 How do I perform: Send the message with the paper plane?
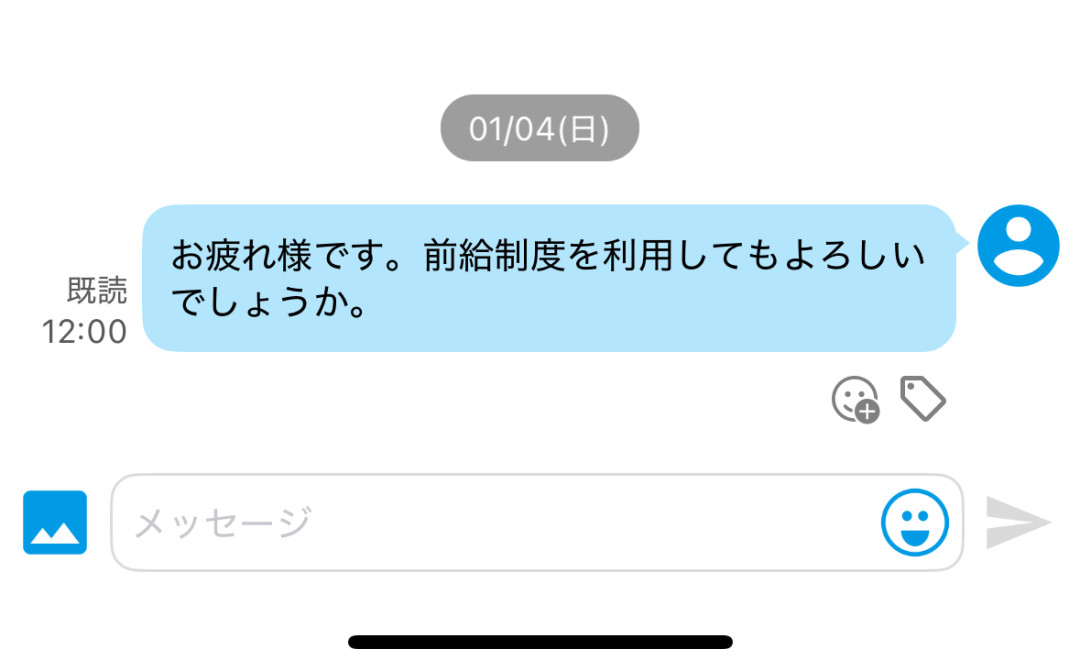coord(1018,522)
